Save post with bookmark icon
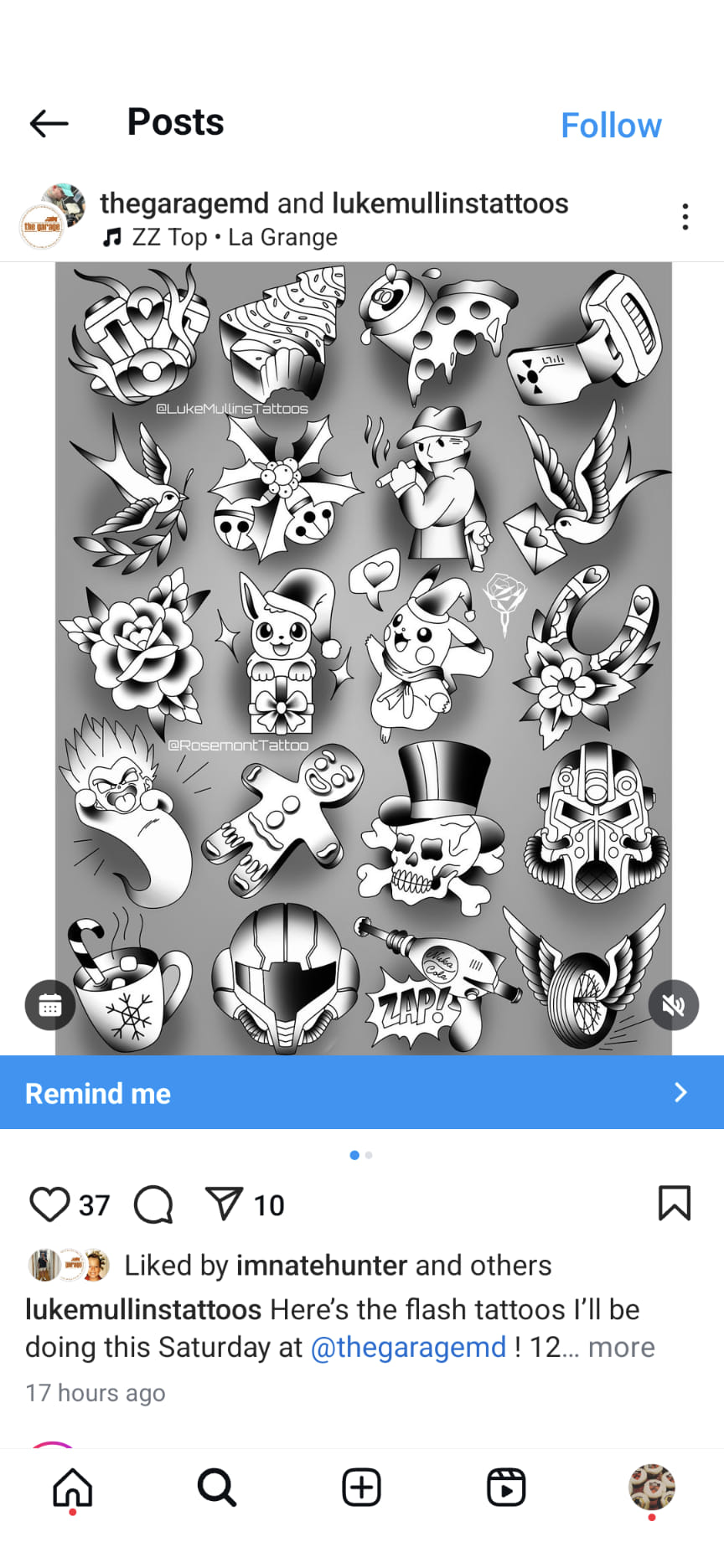The width and height of the screenshot is (724, 1568). pos(674,1203)
